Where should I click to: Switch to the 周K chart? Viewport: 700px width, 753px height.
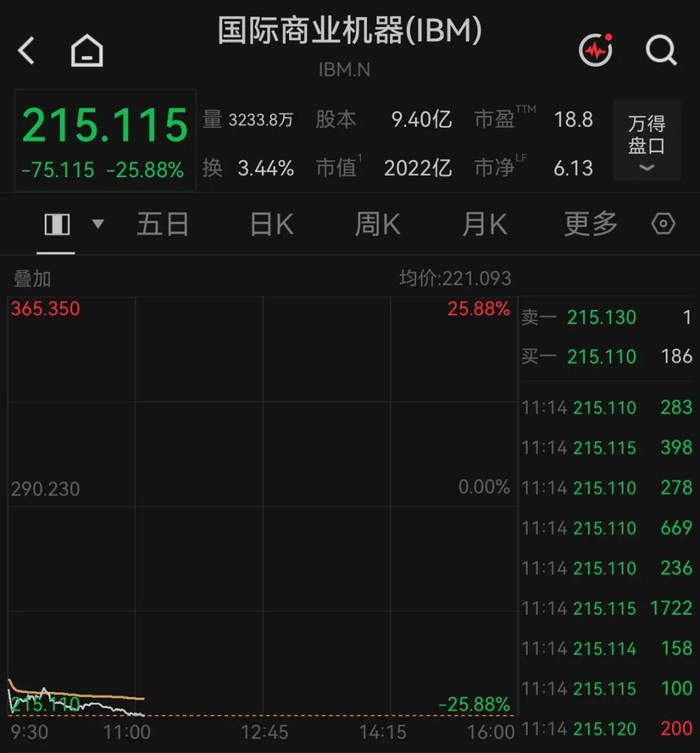(377, 224)
